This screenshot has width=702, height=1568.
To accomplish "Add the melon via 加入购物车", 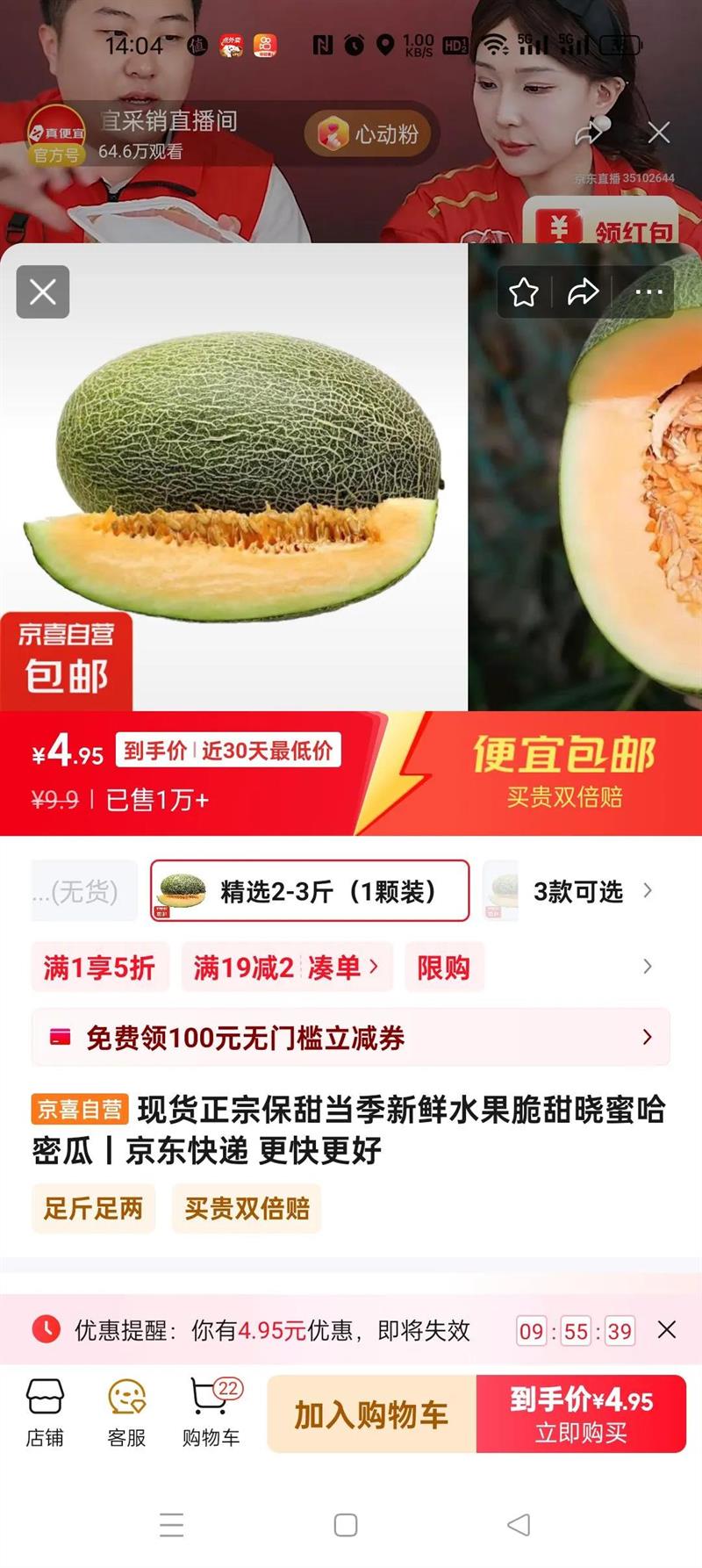I will click(371, 1414).
